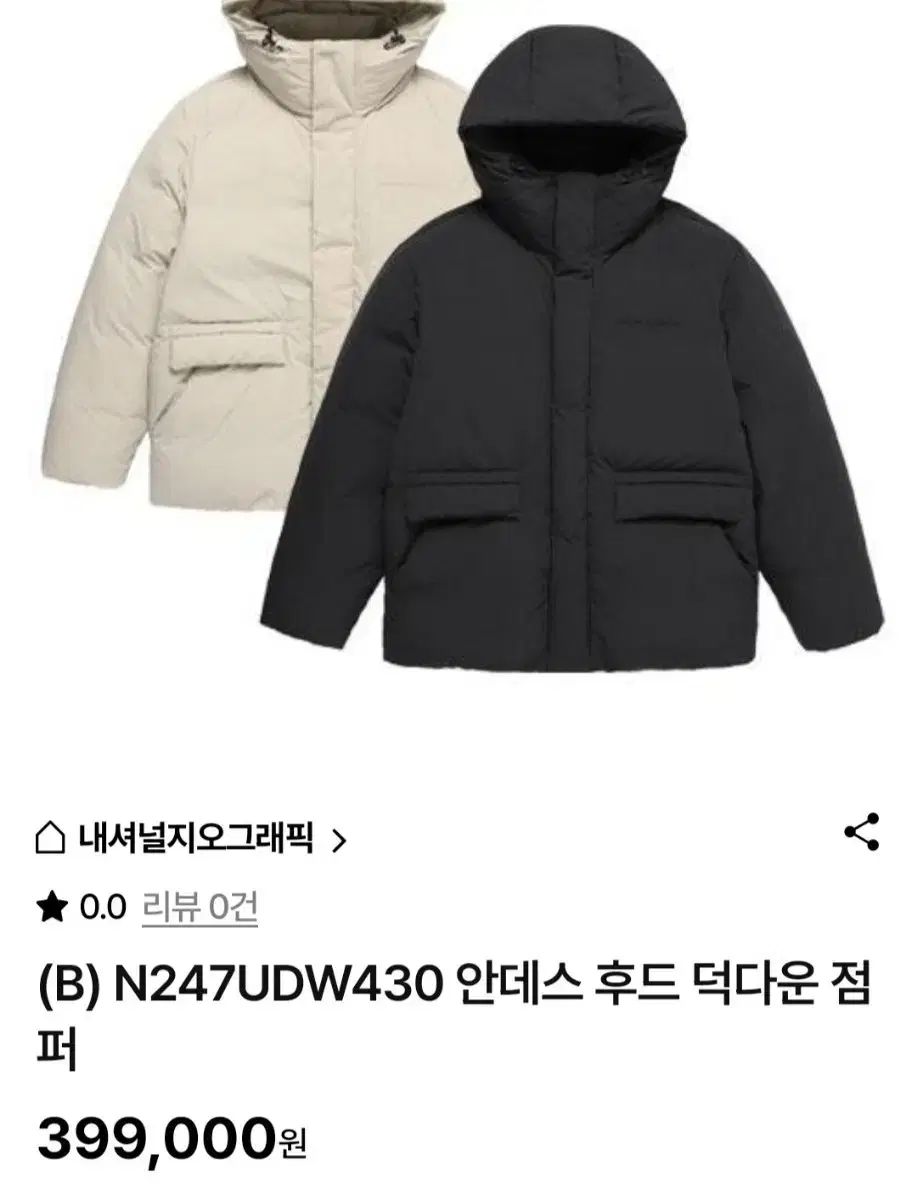Open the 리뷰 0건 reviews link
Screen dimensions: 917x1200
click(200, 908)
